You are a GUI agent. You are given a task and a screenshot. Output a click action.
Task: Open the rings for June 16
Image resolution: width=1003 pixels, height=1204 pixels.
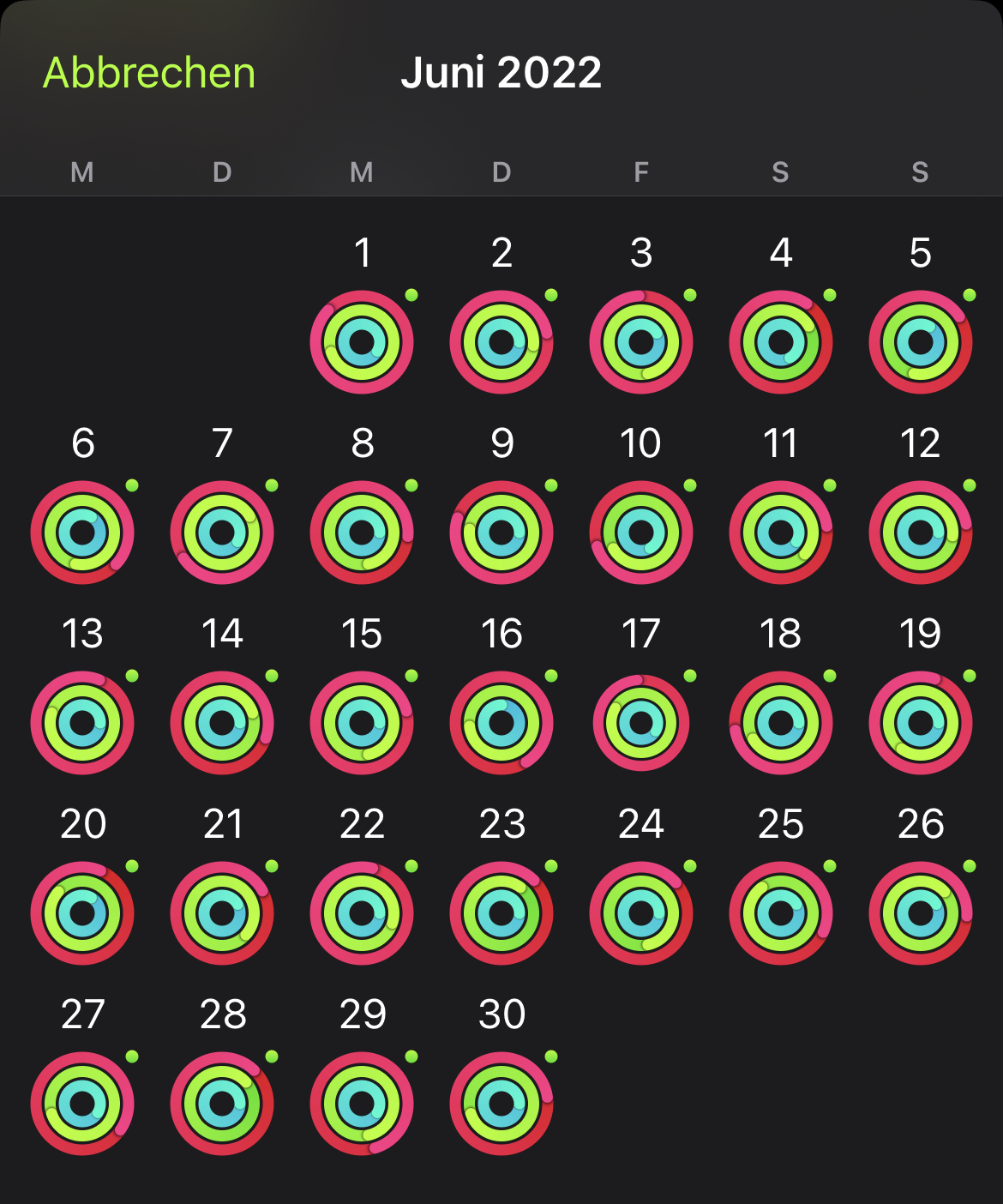[x=501, y=723]
